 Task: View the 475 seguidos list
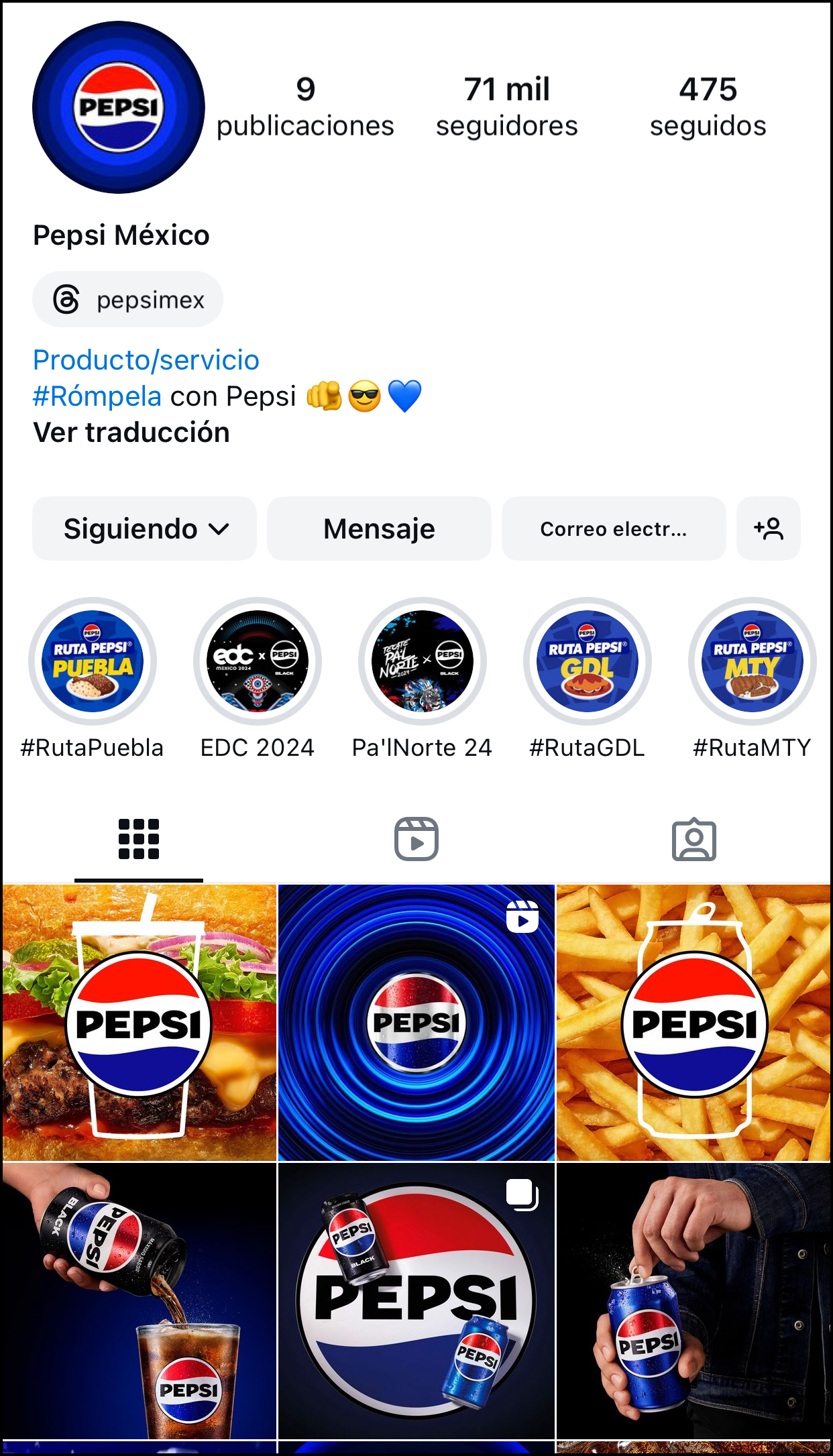click(x=708, y=107)
